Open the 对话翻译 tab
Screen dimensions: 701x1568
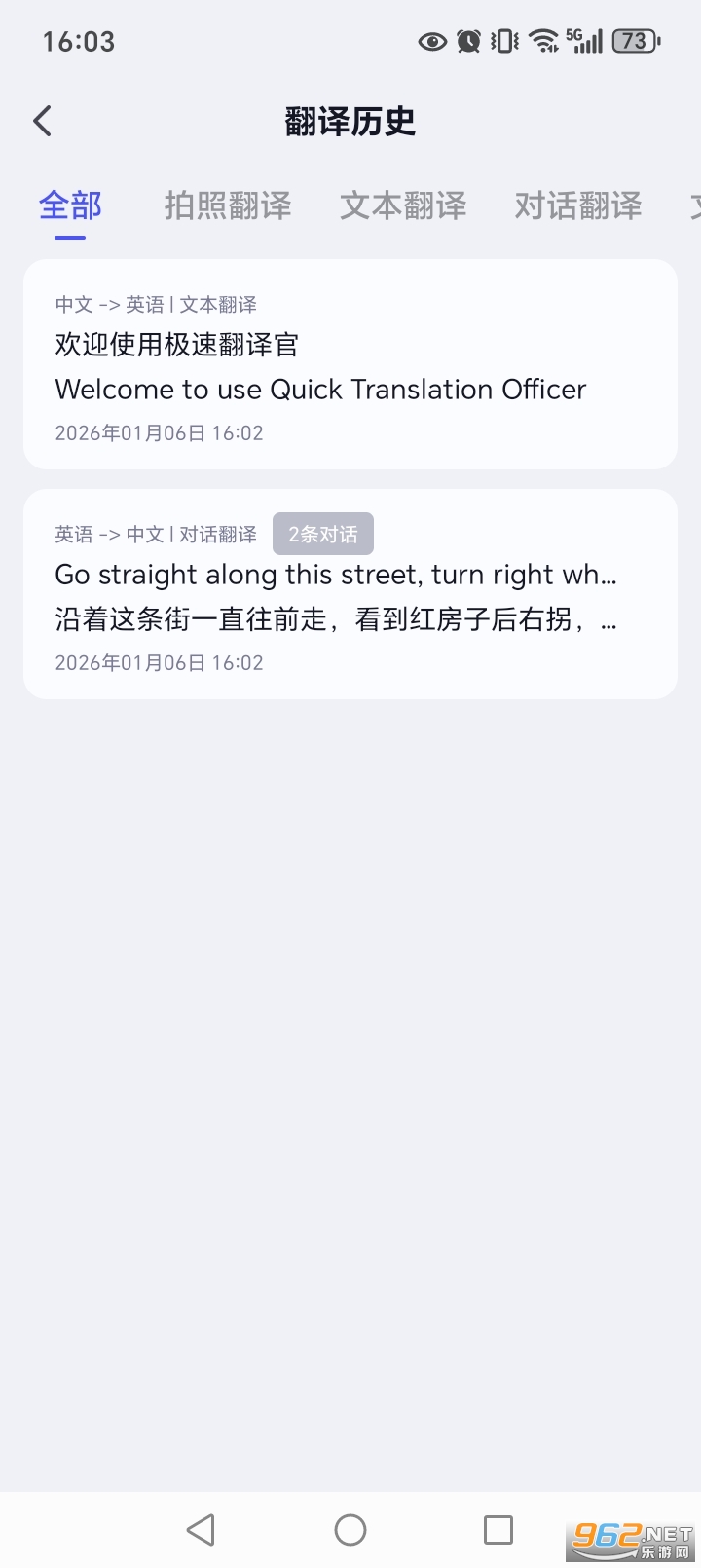click(x=577, y=205)
